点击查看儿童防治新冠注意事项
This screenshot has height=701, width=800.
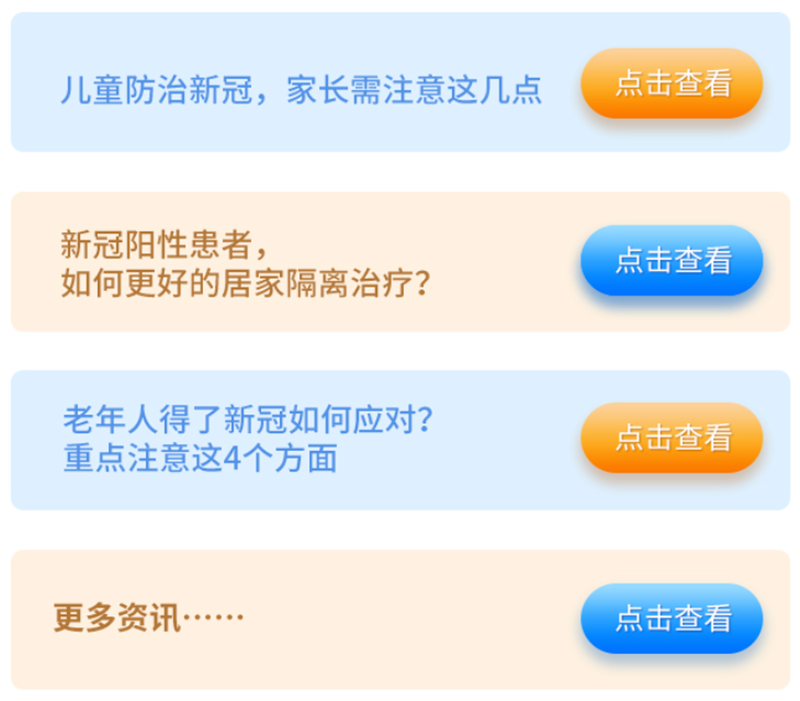671,83
